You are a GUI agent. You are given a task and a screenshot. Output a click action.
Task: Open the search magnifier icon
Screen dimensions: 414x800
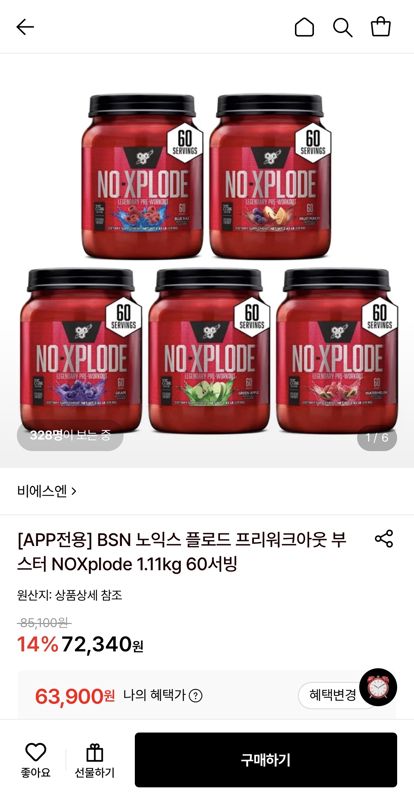pyautogui.click(x=343, y=27)
